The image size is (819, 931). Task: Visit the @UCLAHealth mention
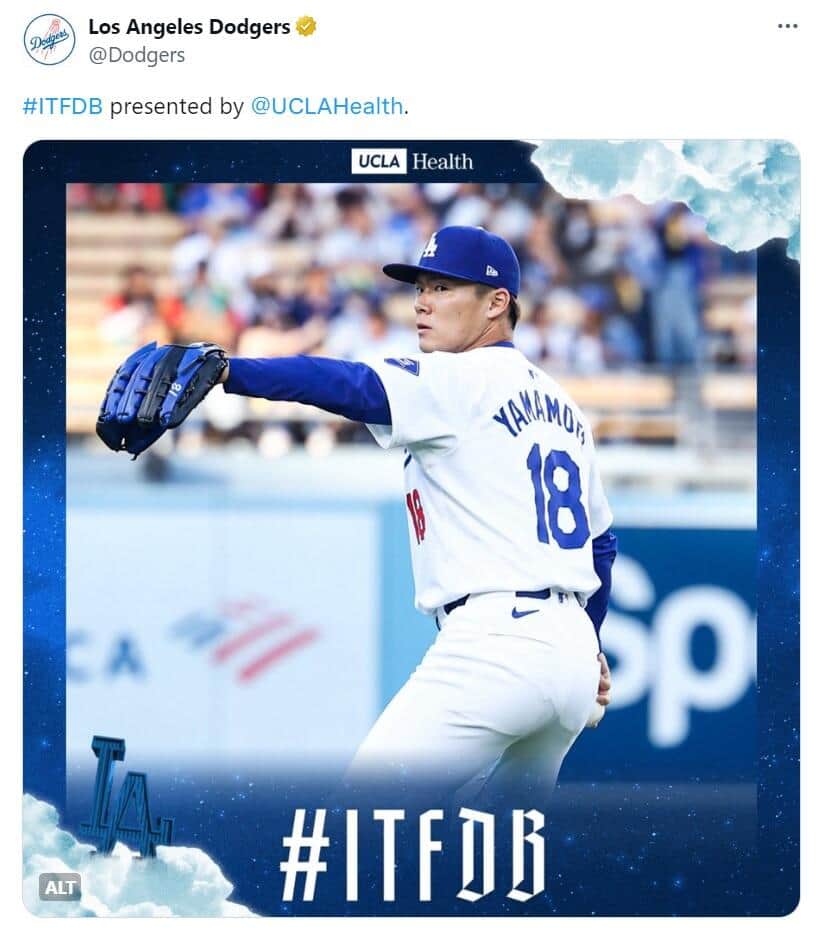pos(327,106)
